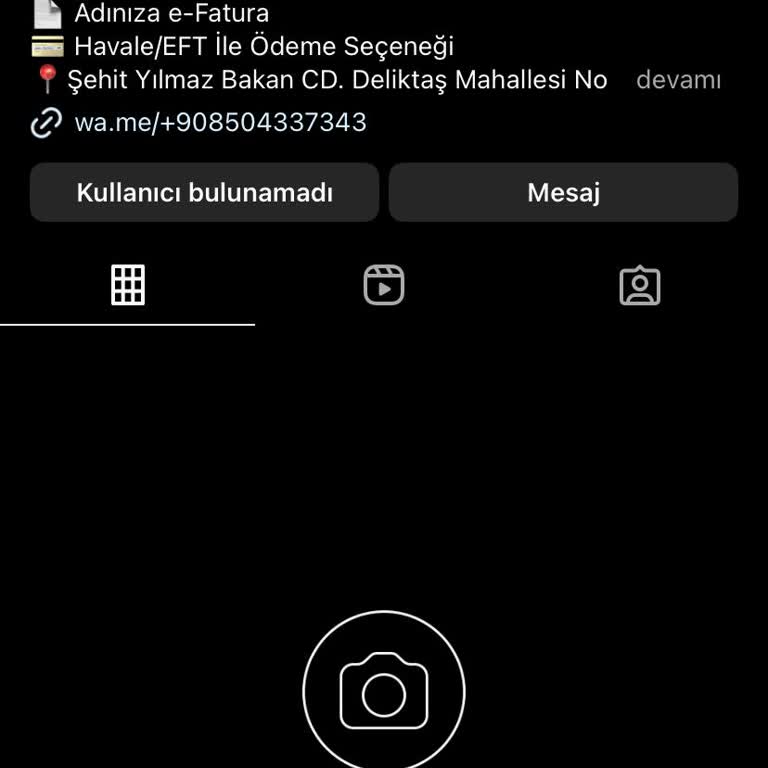Open the wa.me WhatsApp link
The width and height of the screenshot is (768, 768).
point(220,123)
